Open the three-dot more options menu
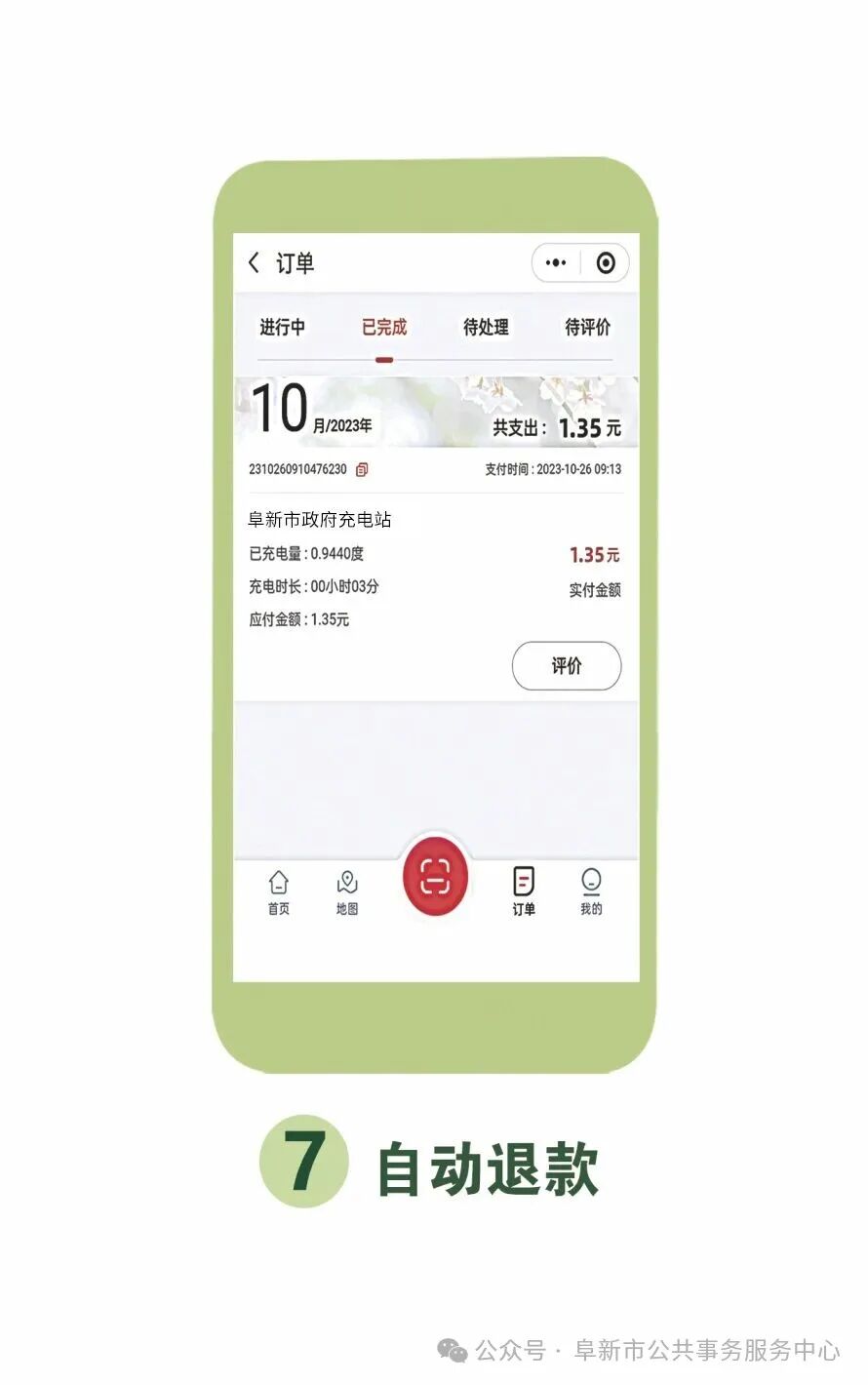The height and width of the screenshot is (1385, 868). click(x=554, y=262)
